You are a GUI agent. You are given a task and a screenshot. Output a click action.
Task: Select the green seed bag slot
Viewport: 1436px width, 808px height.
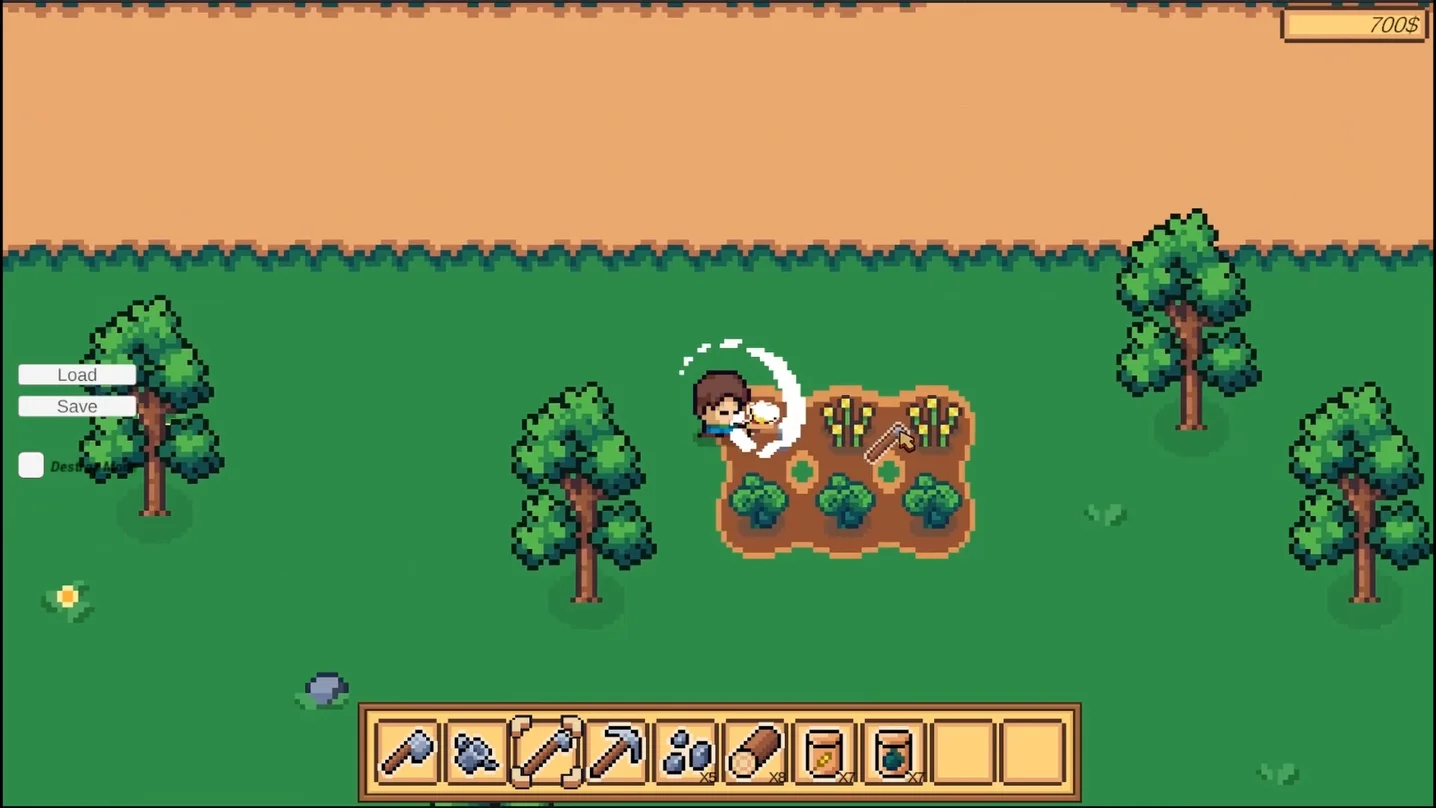(x=894, y=752)
